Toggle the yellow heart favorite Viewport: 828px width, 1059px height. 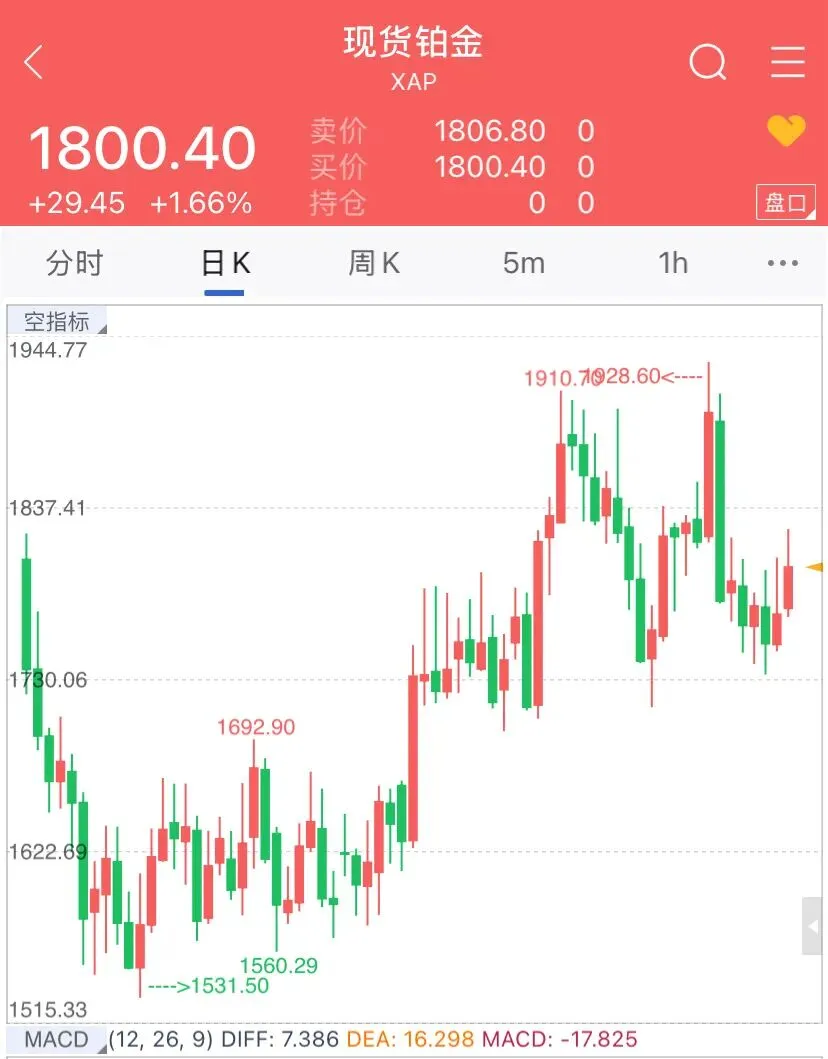[786, 130]
